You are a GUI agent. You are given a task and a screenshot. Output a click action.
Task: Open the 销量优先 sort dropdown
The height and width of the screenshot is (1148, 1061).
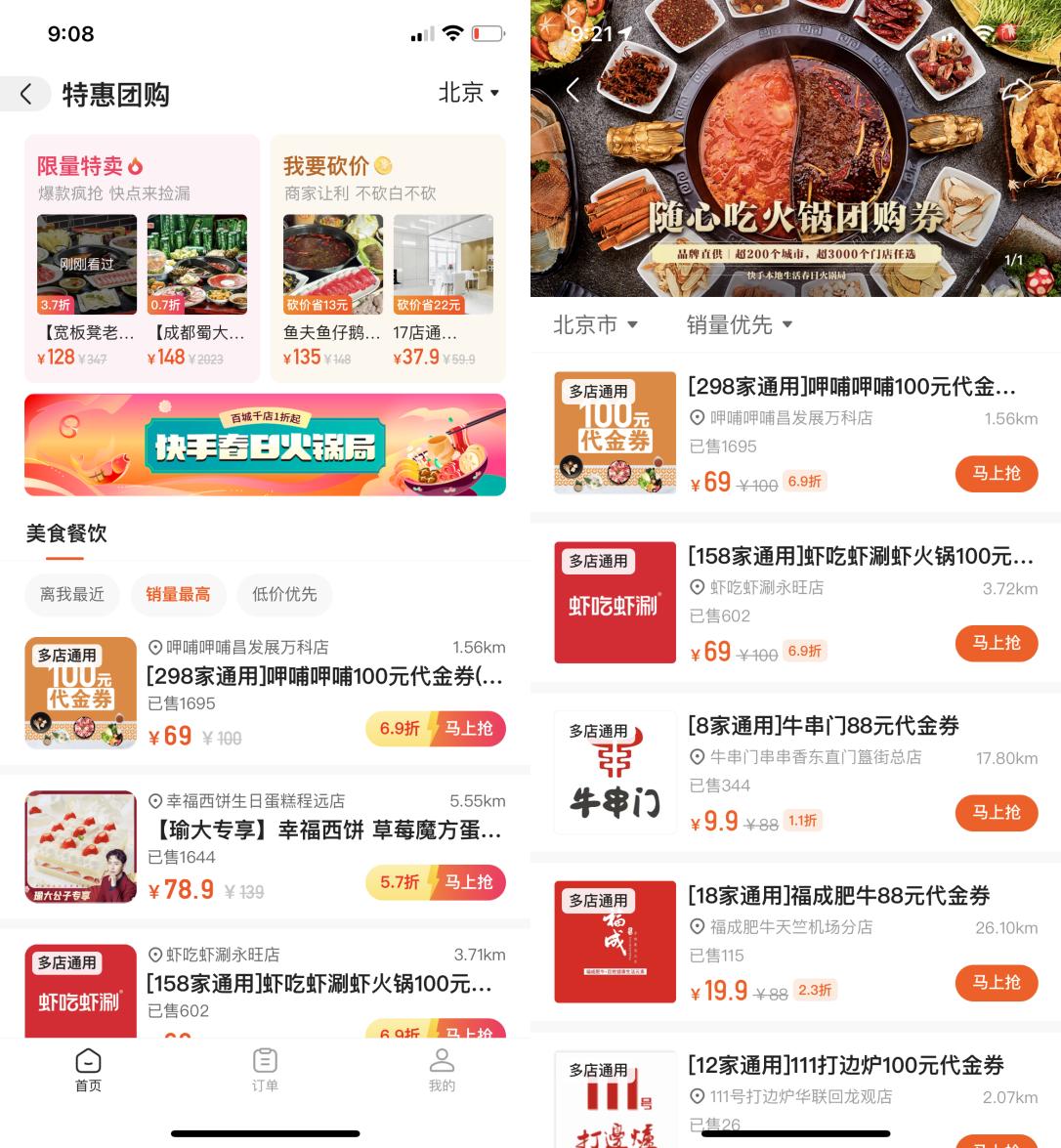pyautogui.click(x=740, y=324)
